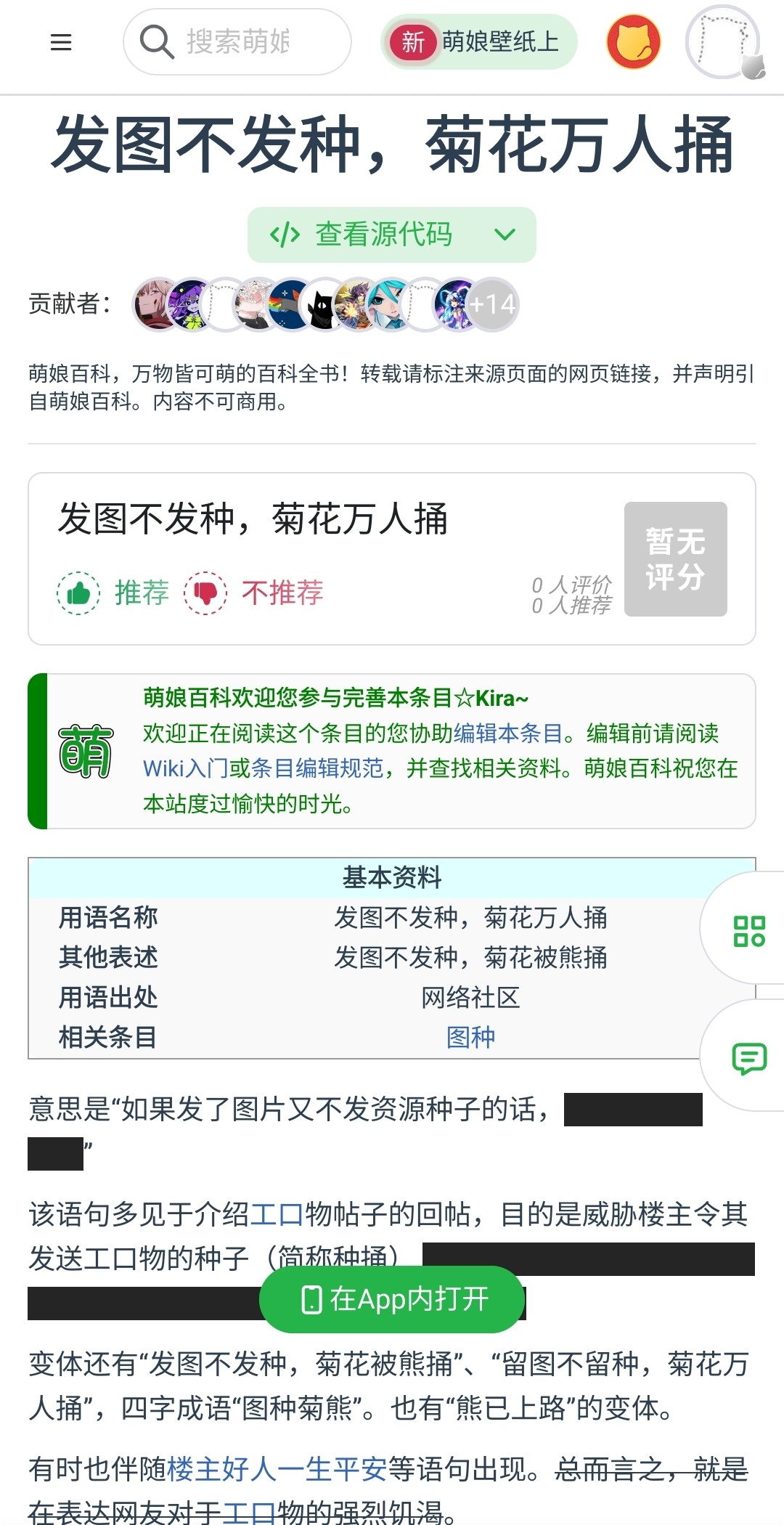Follow the 工口 link in the paragraph

coord(277,1214)
